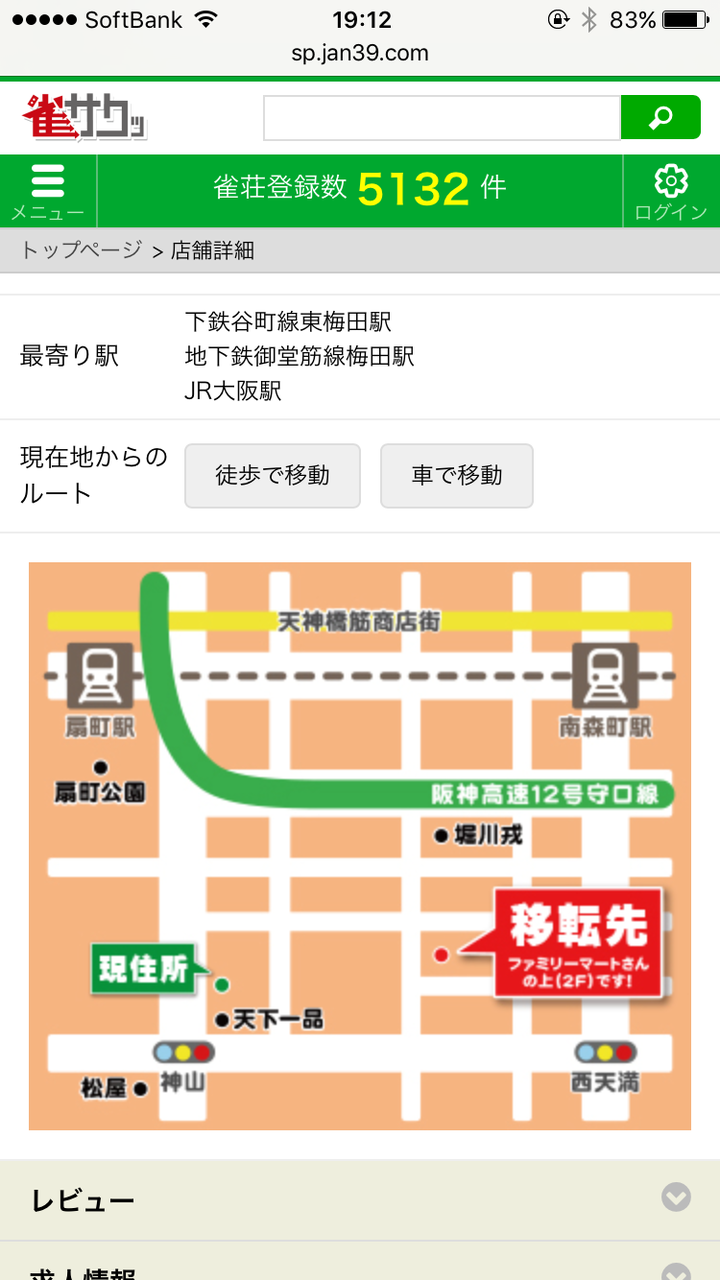Tap the search text field
720x1280 pixels.
(442, 118)
